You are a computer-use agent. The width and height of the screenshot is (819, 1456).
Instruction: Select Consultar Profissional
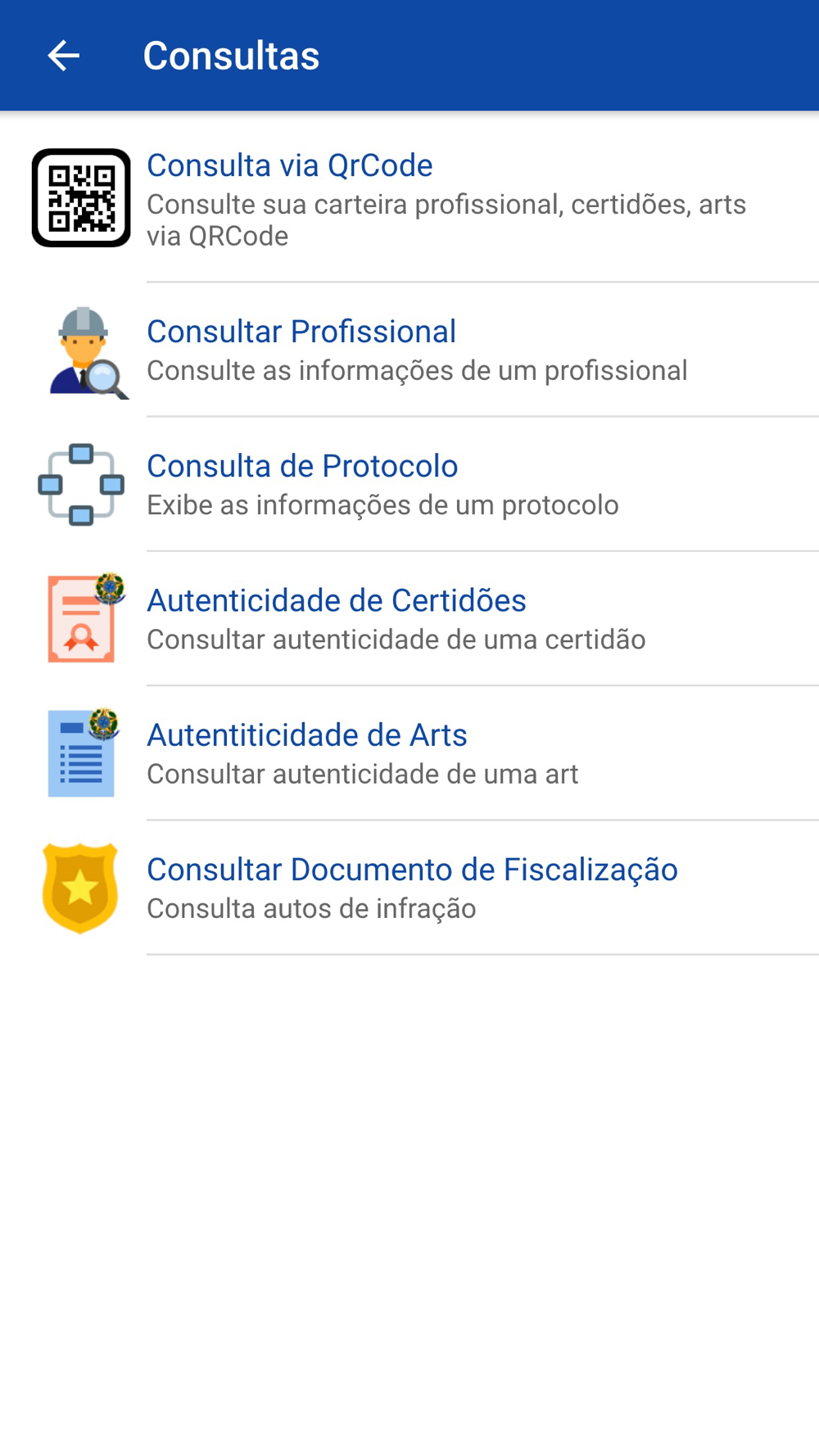coord(409,350)
